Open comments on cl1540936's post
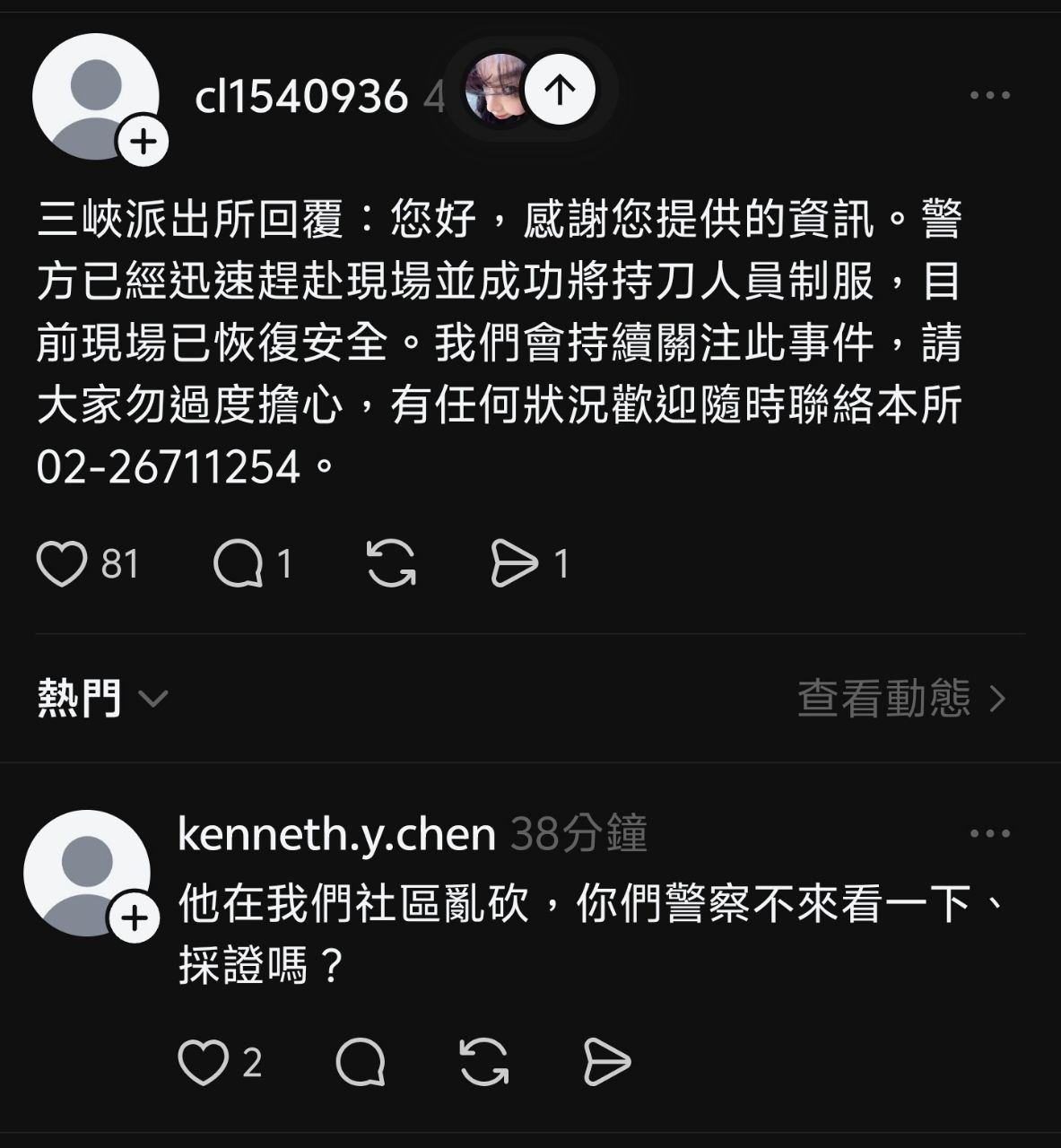1061x1148 pixels. 239,564
